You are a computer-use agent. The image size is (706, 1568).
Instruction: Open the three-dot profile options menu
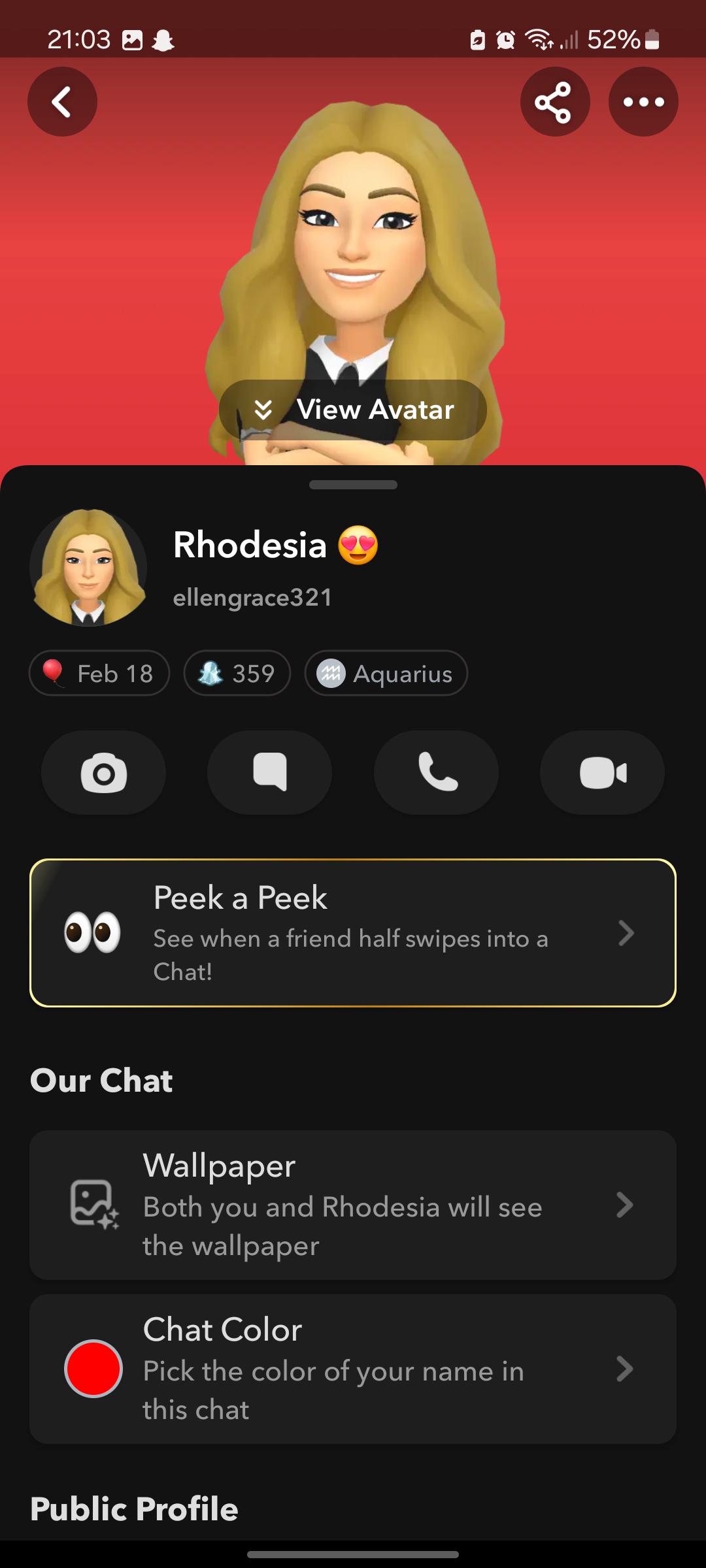(x=643, y=101)
